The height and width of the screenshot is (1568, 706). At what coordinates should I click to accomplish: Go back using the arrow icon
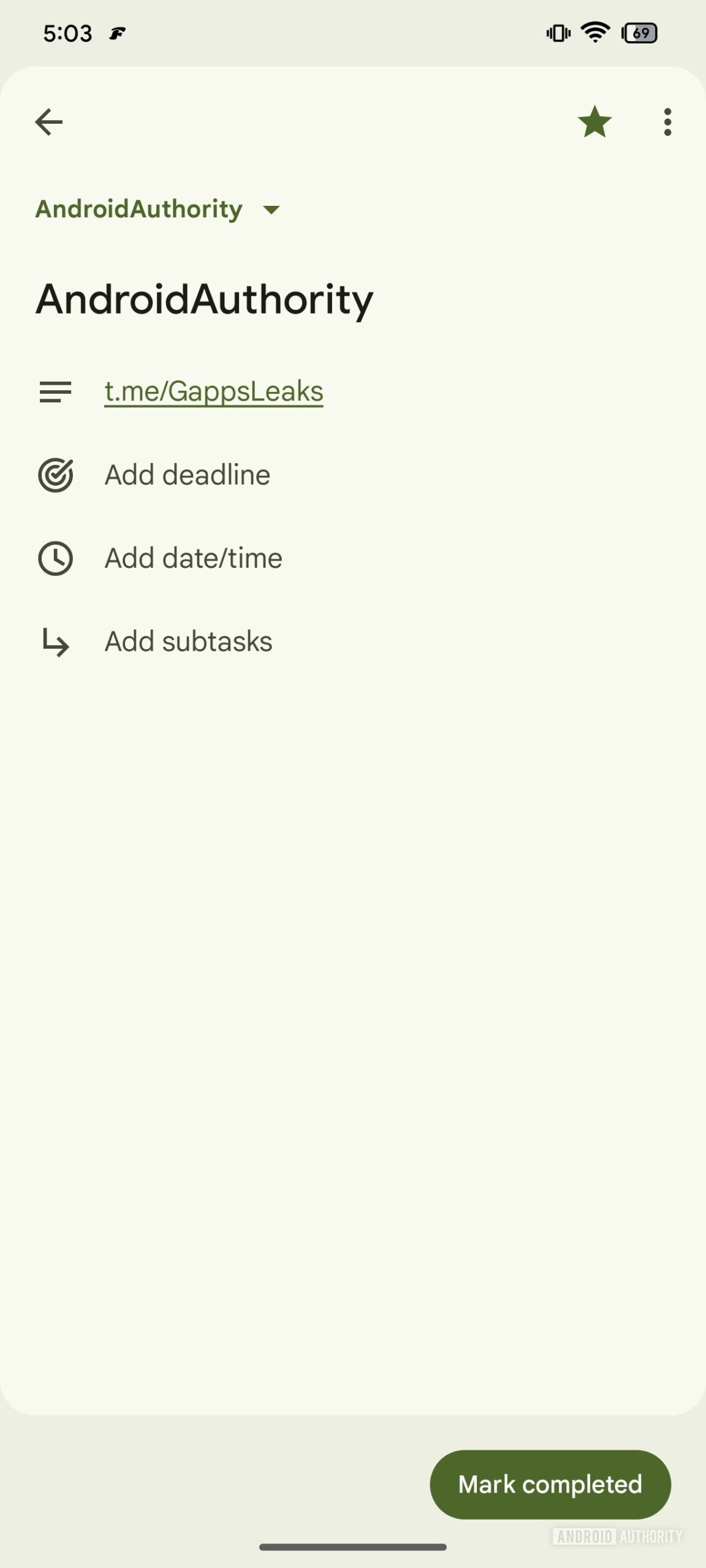[x=49, y=122]
